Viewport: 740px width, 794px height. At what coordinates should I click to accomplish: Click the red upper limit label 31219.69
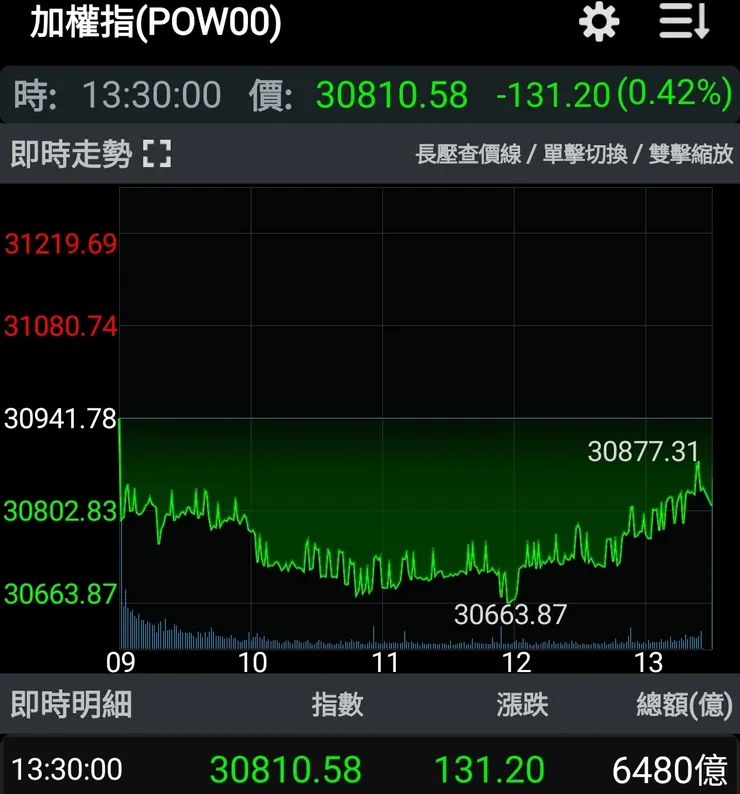(x=58, y=245)
